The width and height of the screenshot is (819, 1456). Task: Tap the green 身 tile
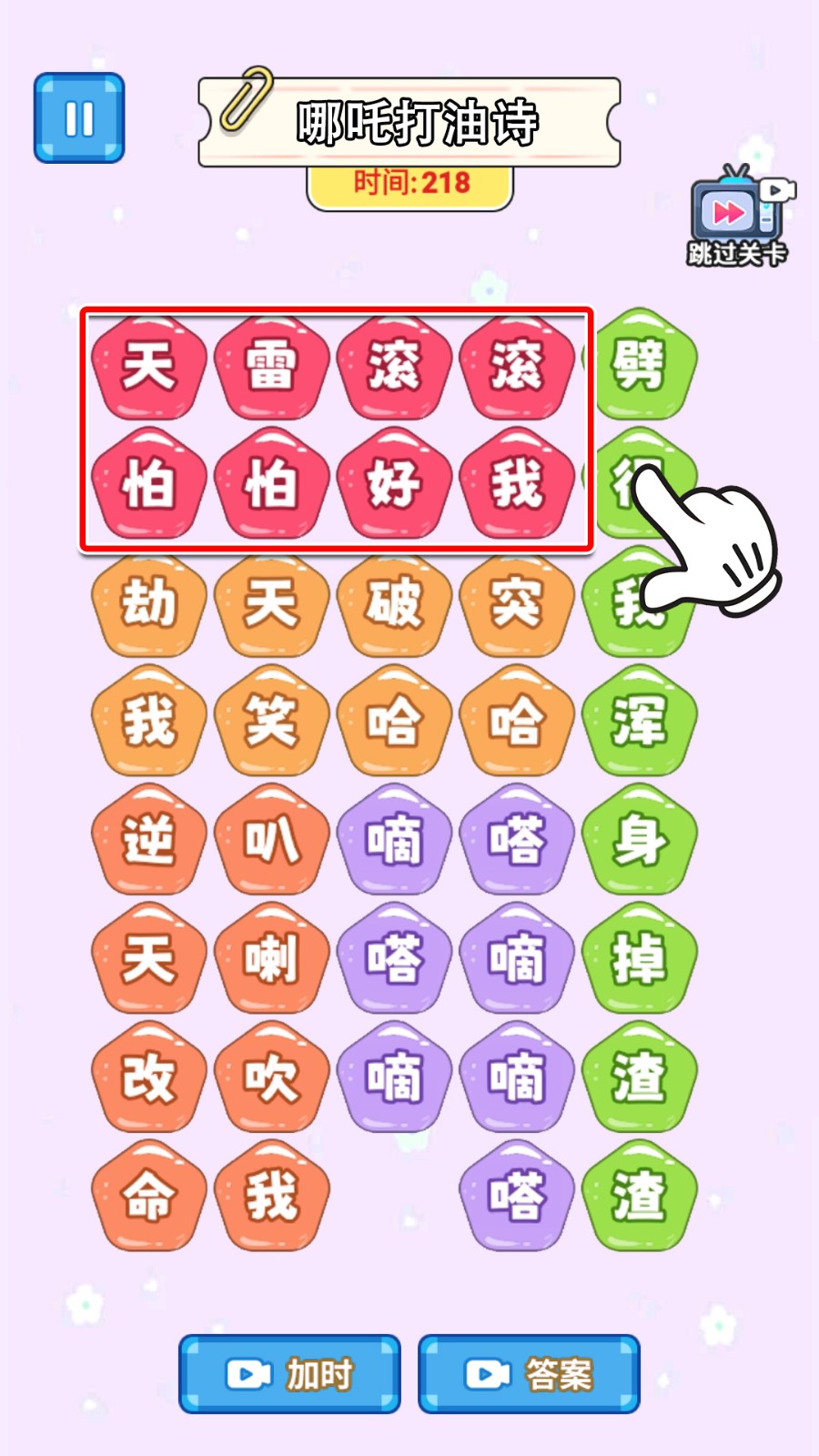click(639, 840)
